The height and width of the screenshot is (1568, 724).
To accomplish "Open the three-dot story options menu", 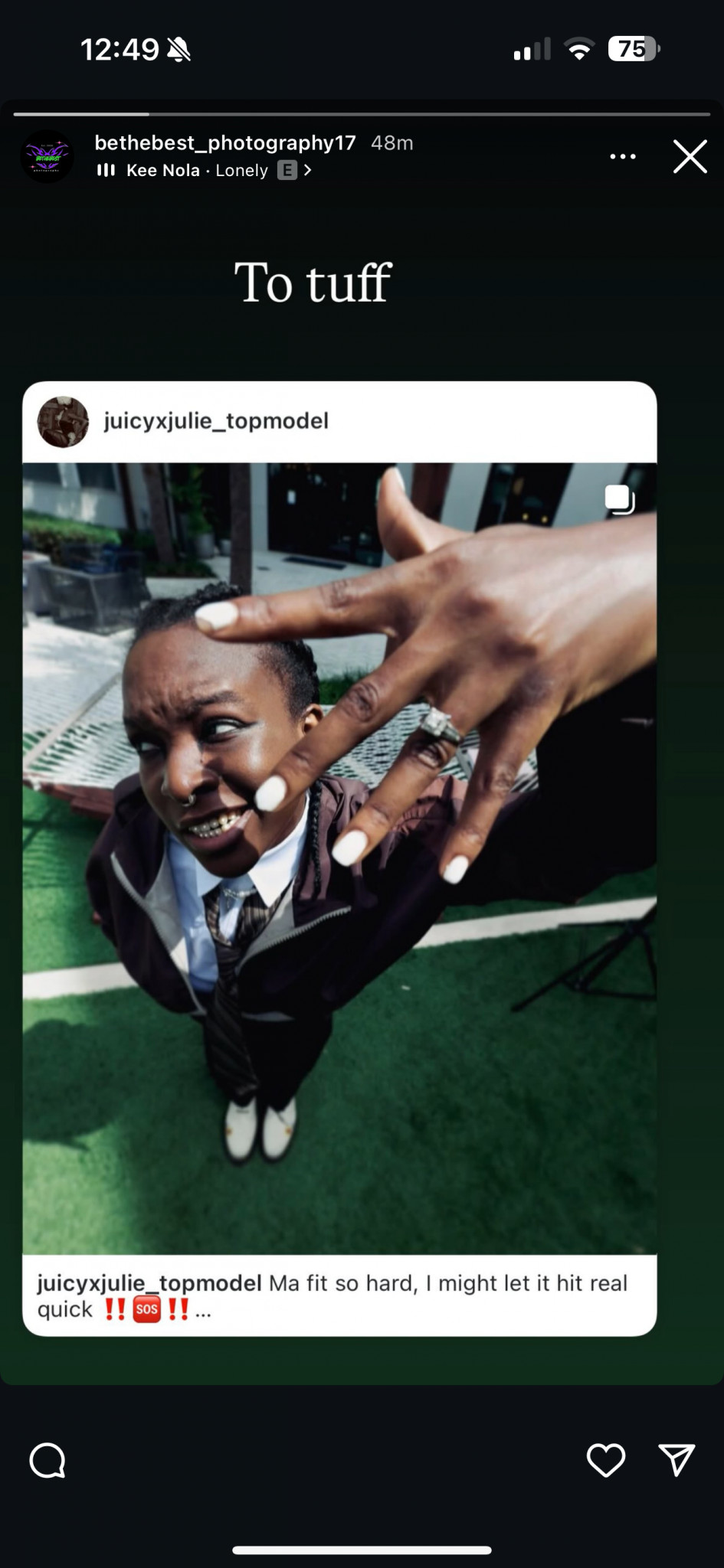I will point(622,156).
